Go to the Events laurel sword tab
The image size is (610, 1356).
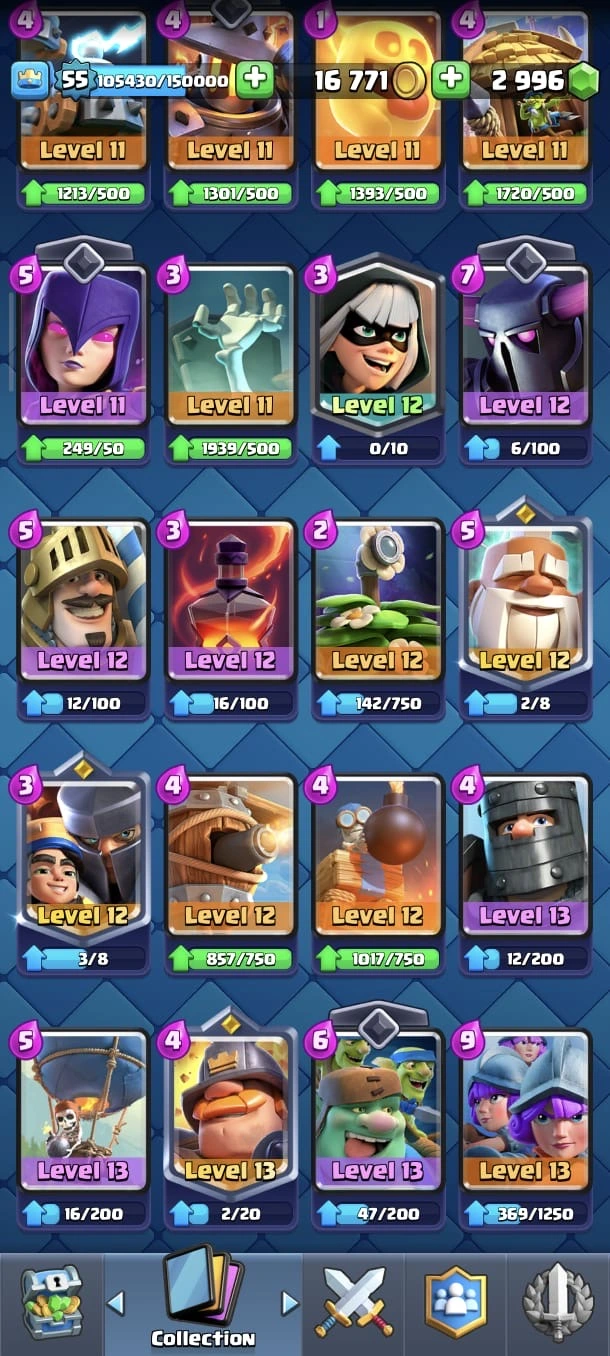(x=558, y=1302)
